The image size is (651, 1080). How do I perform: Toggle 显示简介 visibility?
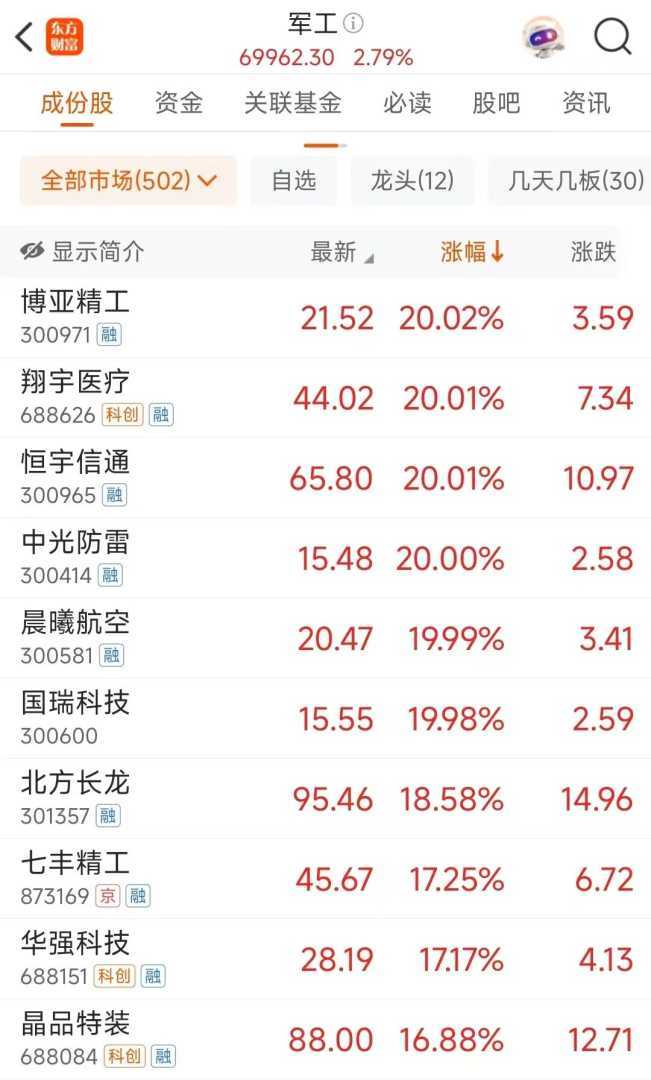(82, 252)
